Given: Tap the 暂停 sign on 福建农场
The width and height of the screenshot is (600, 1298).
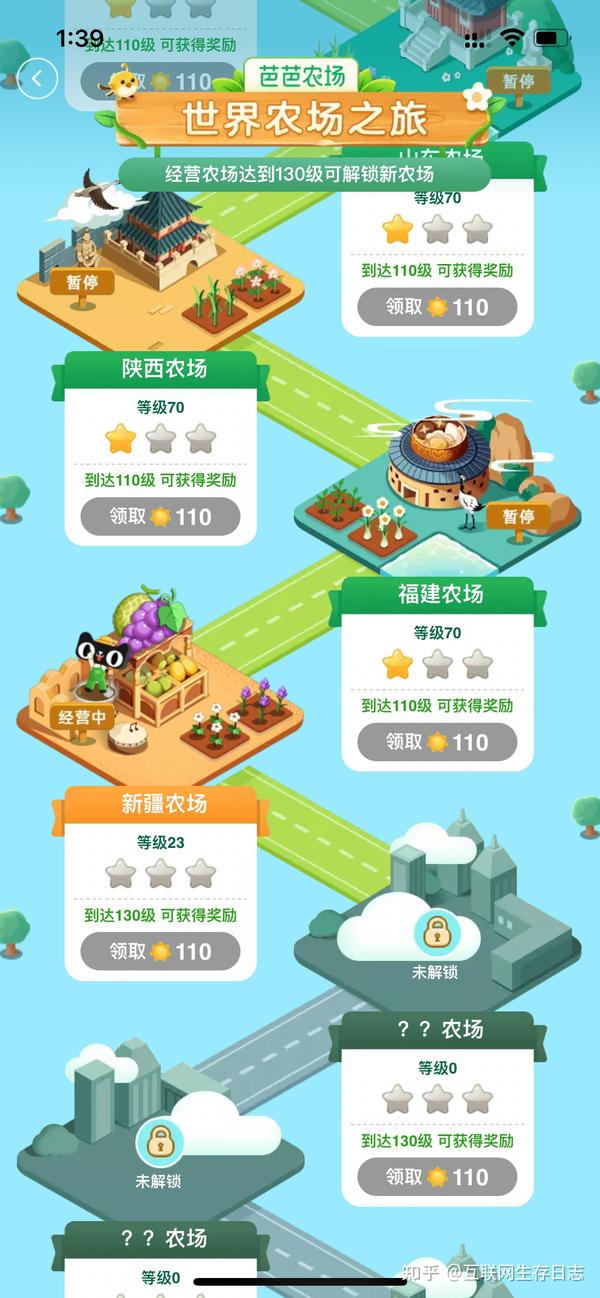Looking at the screenshot, I should point(518,517).
